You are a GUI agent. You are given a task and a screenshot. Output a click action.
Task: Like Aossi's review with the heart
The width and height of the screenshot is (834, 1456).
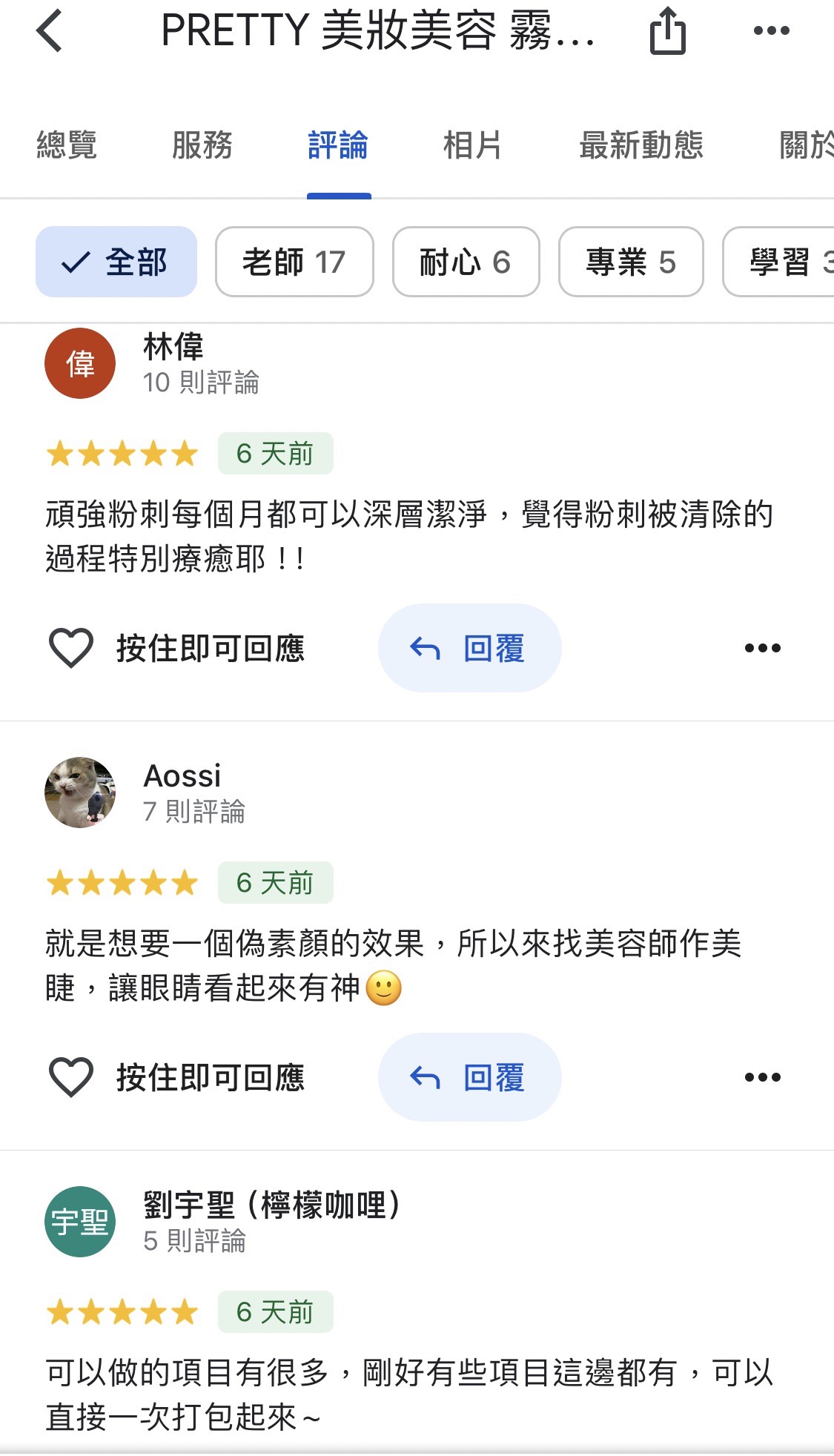pos(71,1077)
